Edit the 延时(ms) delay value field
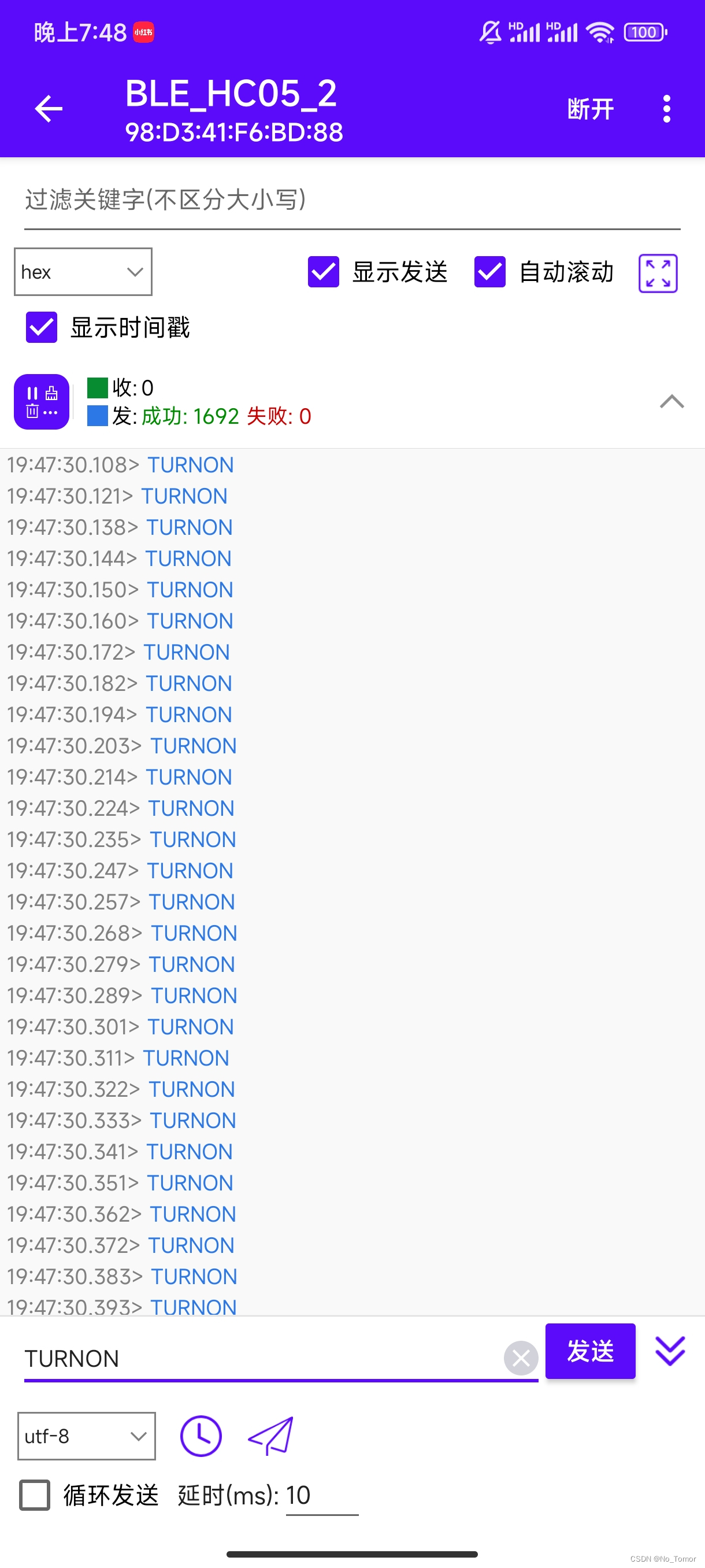Viewport: 705px width, 1568px height. point(322,1496)
